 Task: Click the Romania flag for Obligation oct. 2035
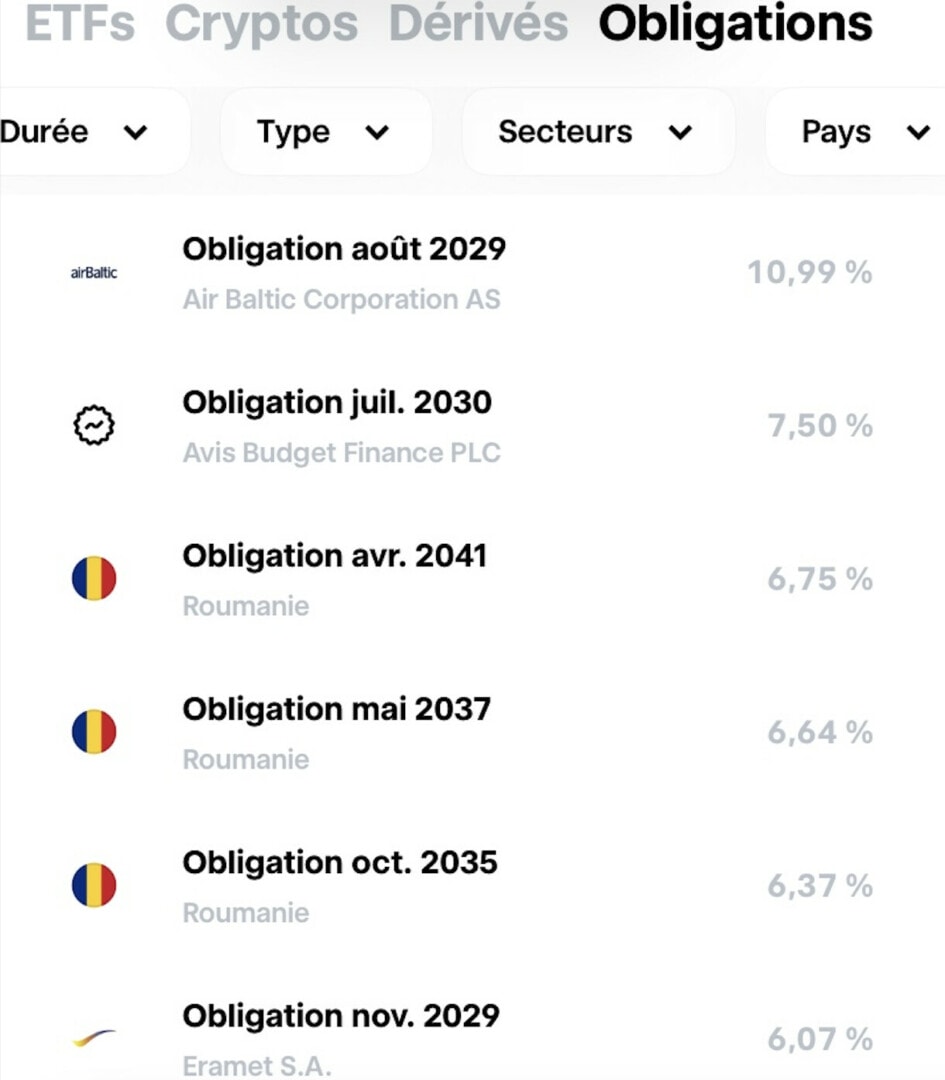94,884
